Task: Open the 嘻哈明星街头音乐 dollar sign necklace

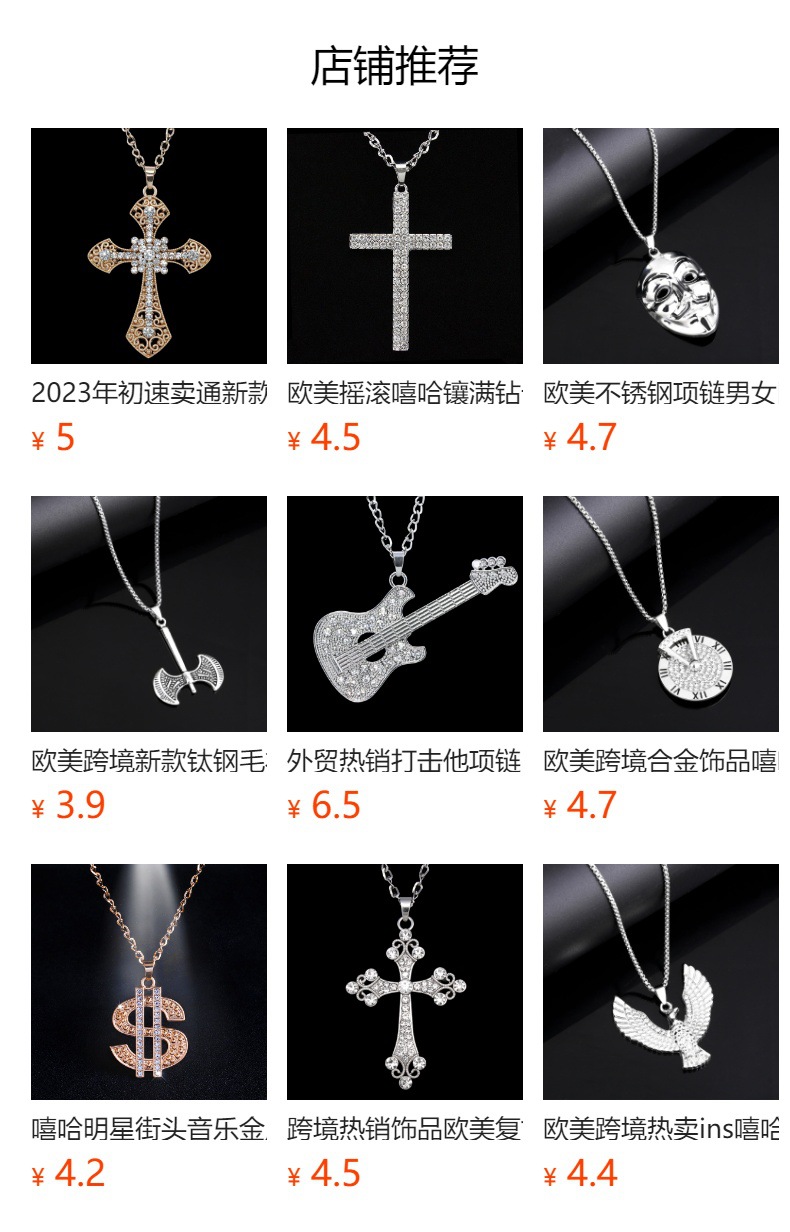Action: coord(149,982)
